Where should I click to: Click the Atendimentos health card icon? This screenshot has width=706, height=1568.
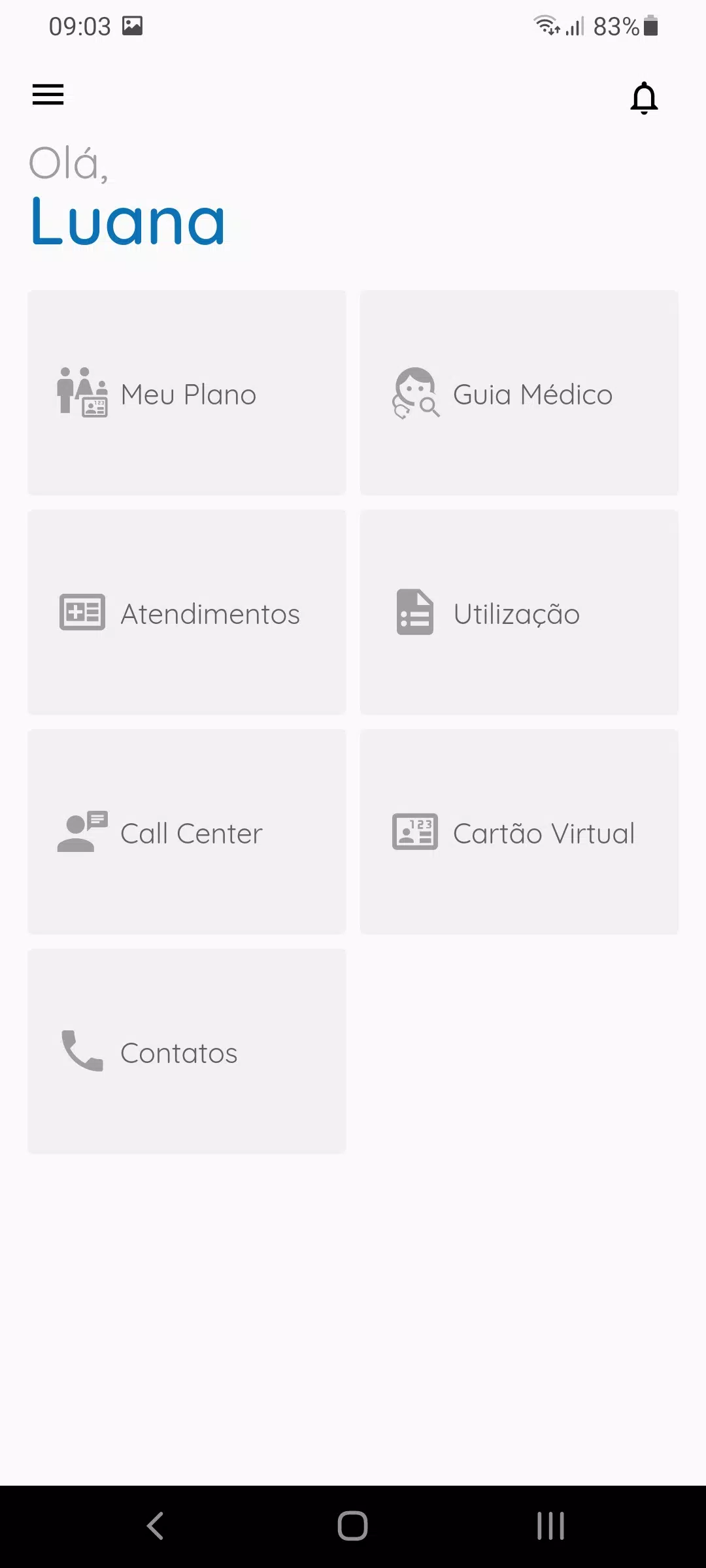[x=81, y=612]
